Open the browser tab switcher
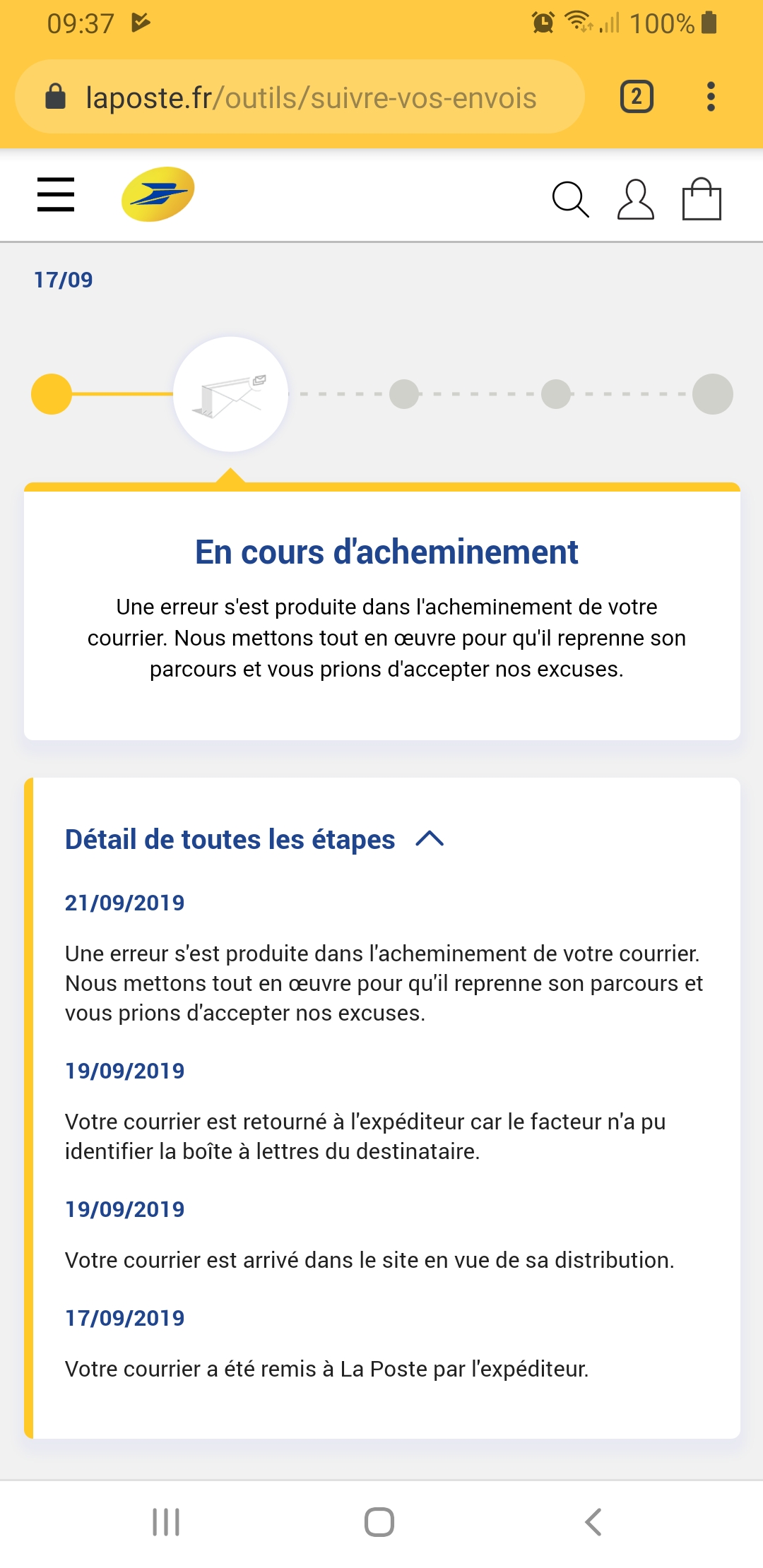 coord(637,97)
